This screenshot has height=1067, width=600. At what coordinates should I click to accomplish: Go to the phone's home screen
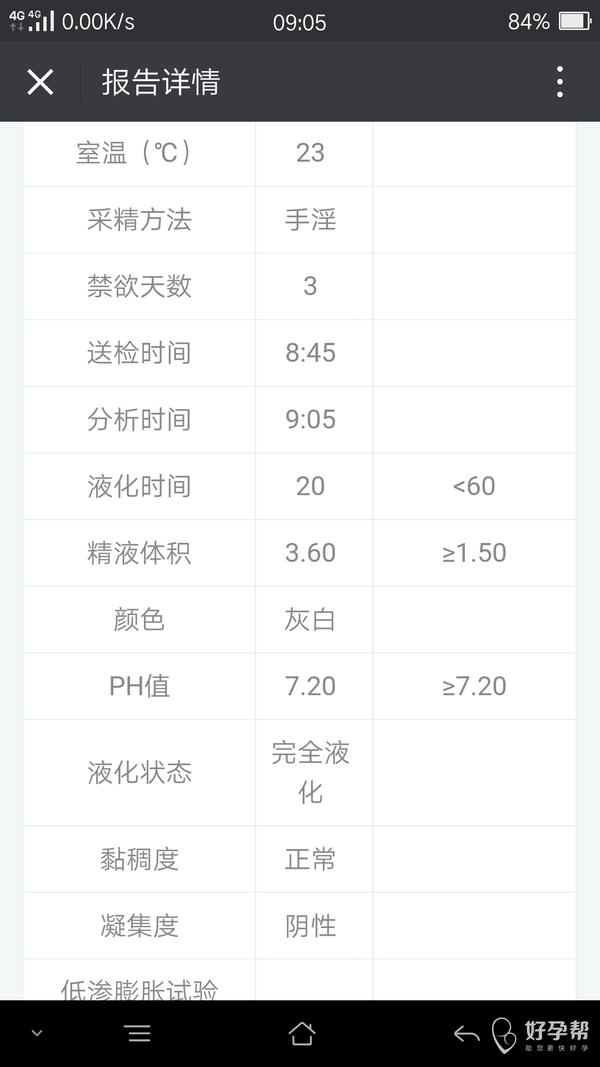click(302, 1033)
